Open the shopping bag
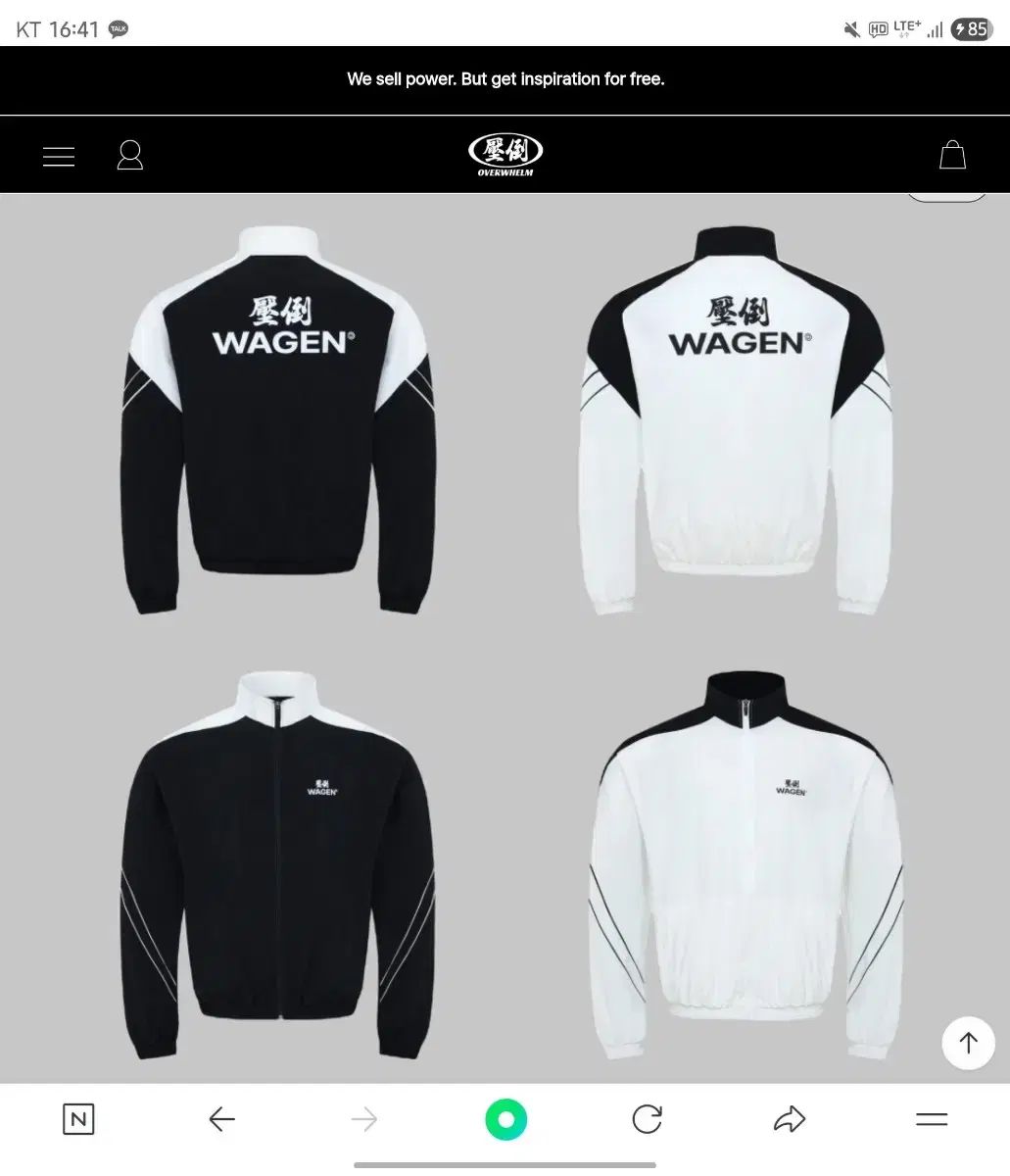Image resolution: width=1010 pixels, height=1176 pixels. coord(952,155)
